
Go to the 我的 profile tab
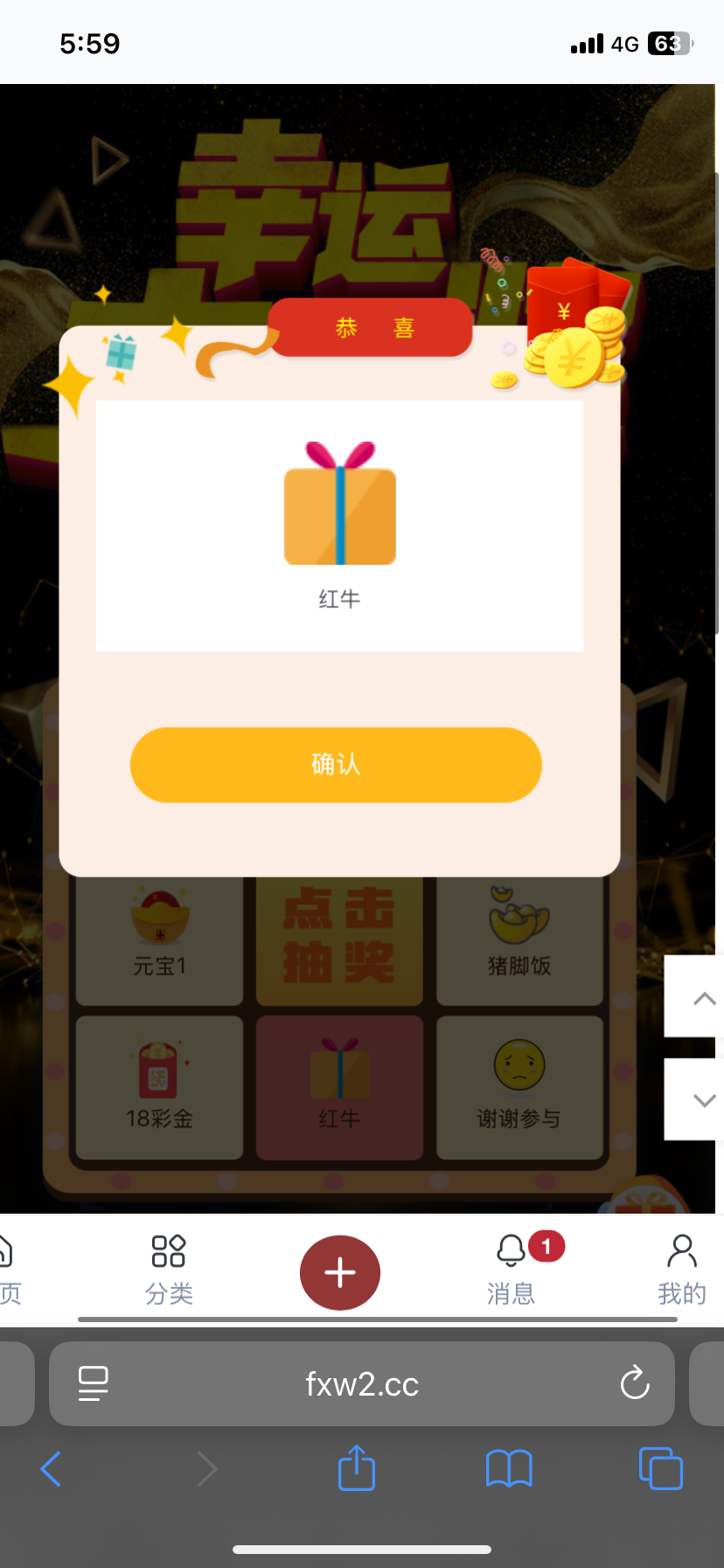(x=681, y=1269)
